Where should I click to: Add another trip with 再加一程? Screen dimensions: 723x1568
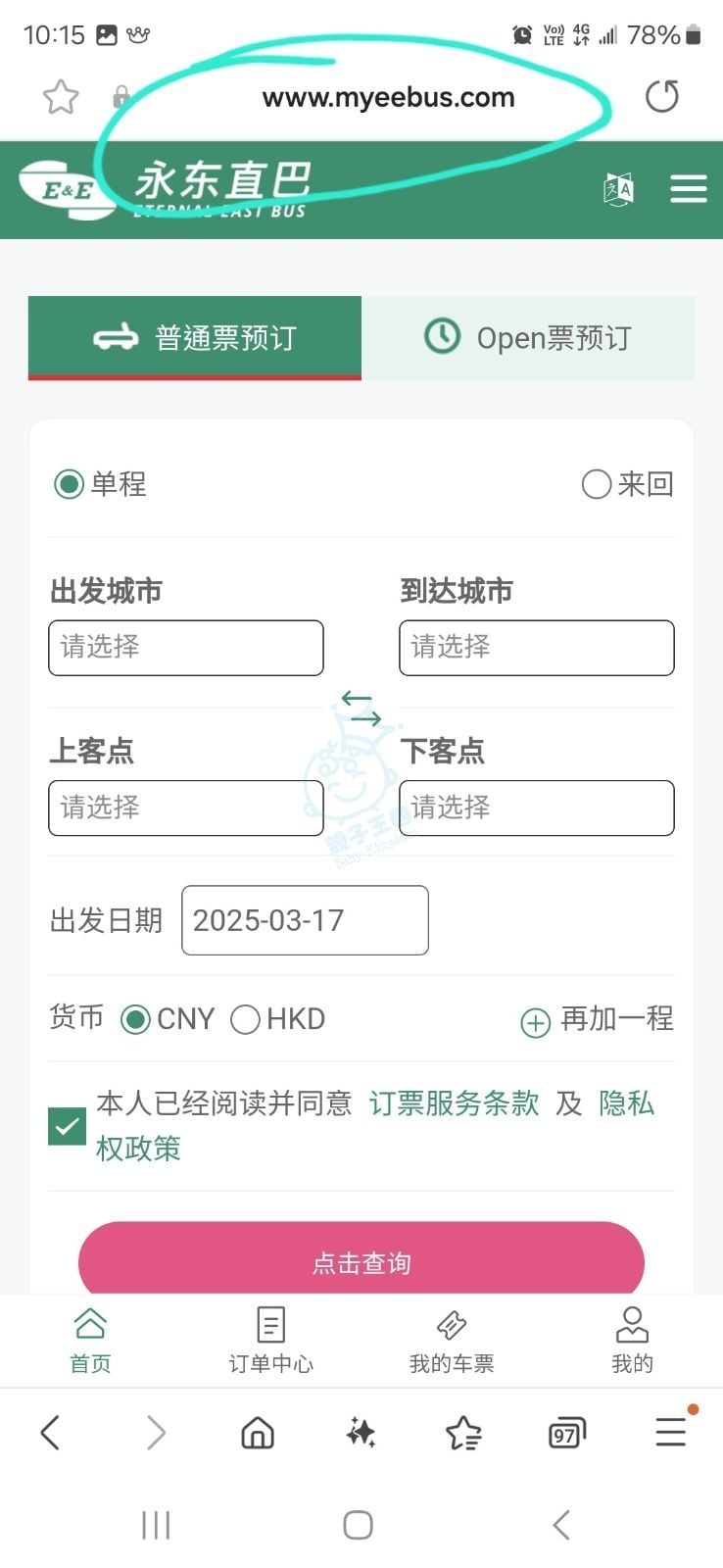click(x=598, y=1020)
